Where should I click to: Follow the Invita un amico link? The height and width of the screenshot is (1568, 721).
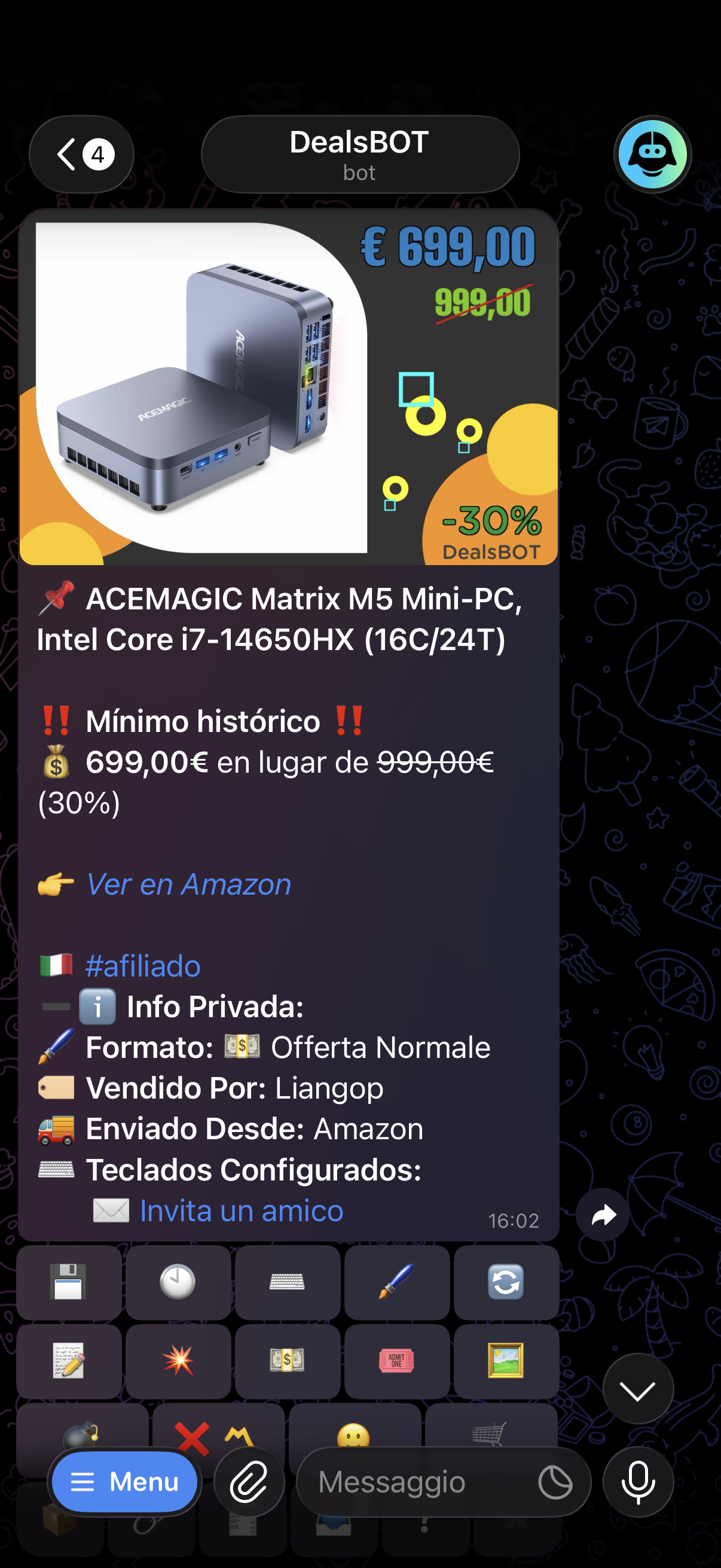(x=242, y=1211)
